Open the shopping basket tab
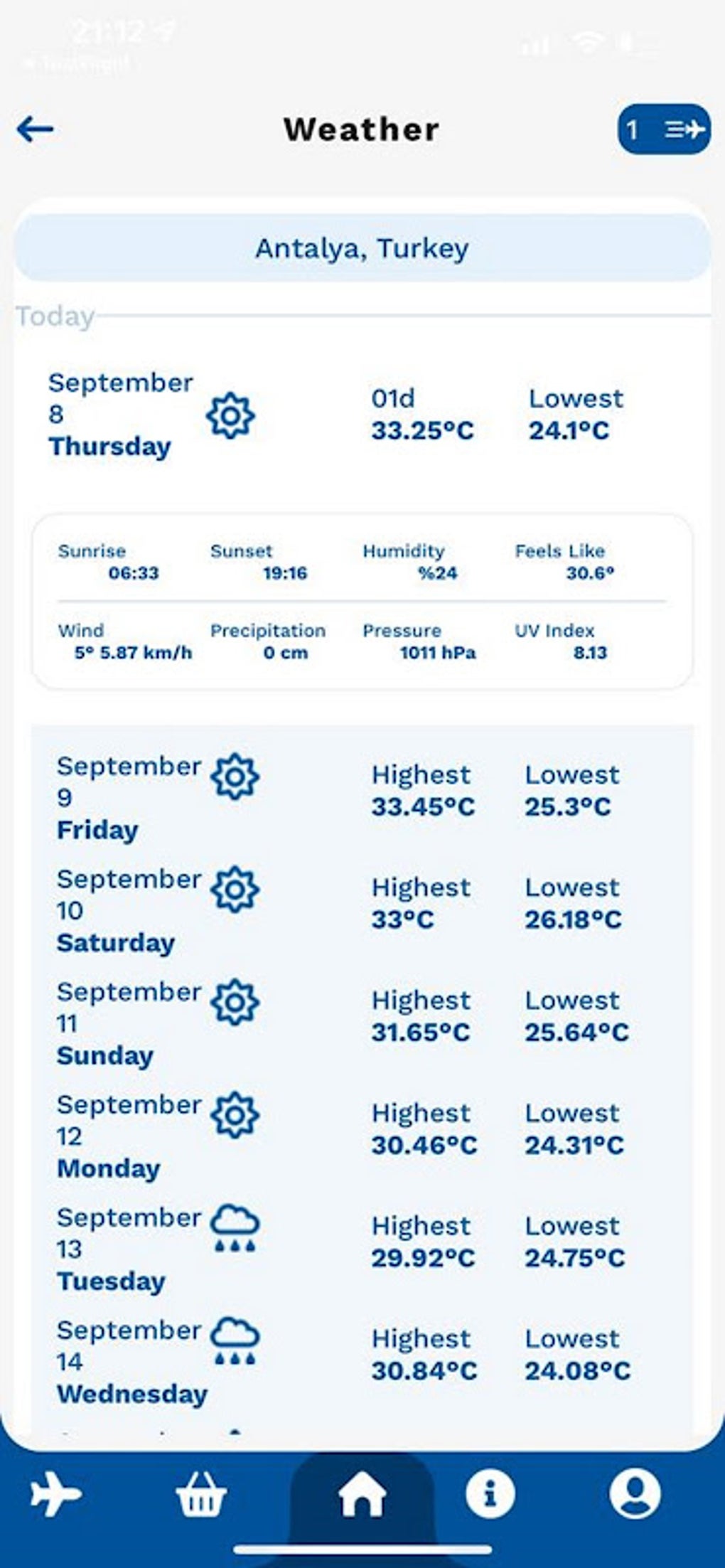 click(201, 1493)
